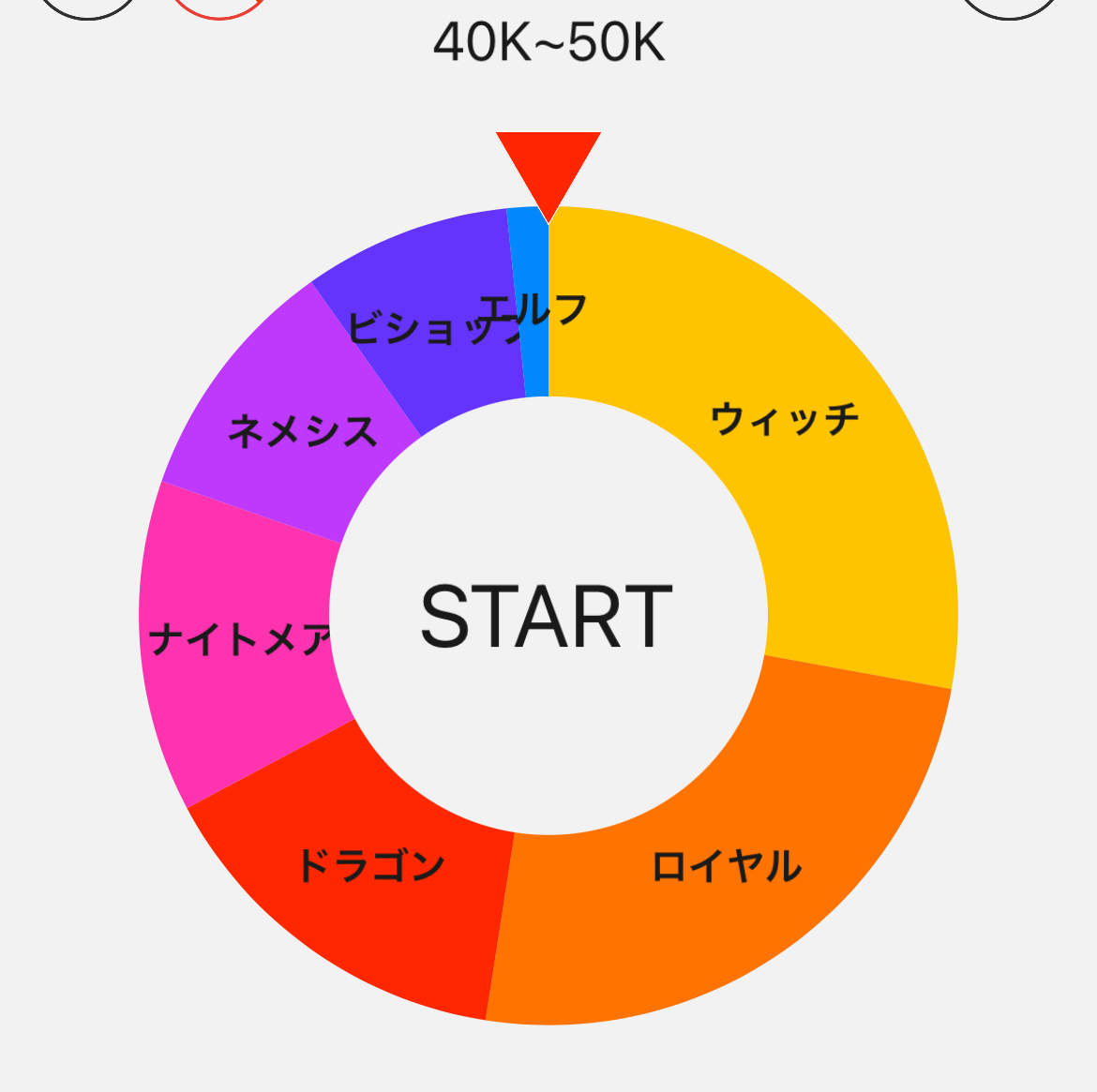Tap START to spin the roulette wheel
The width and height of the screenshot is (1097, 1092).
click(x=548, y=616)
